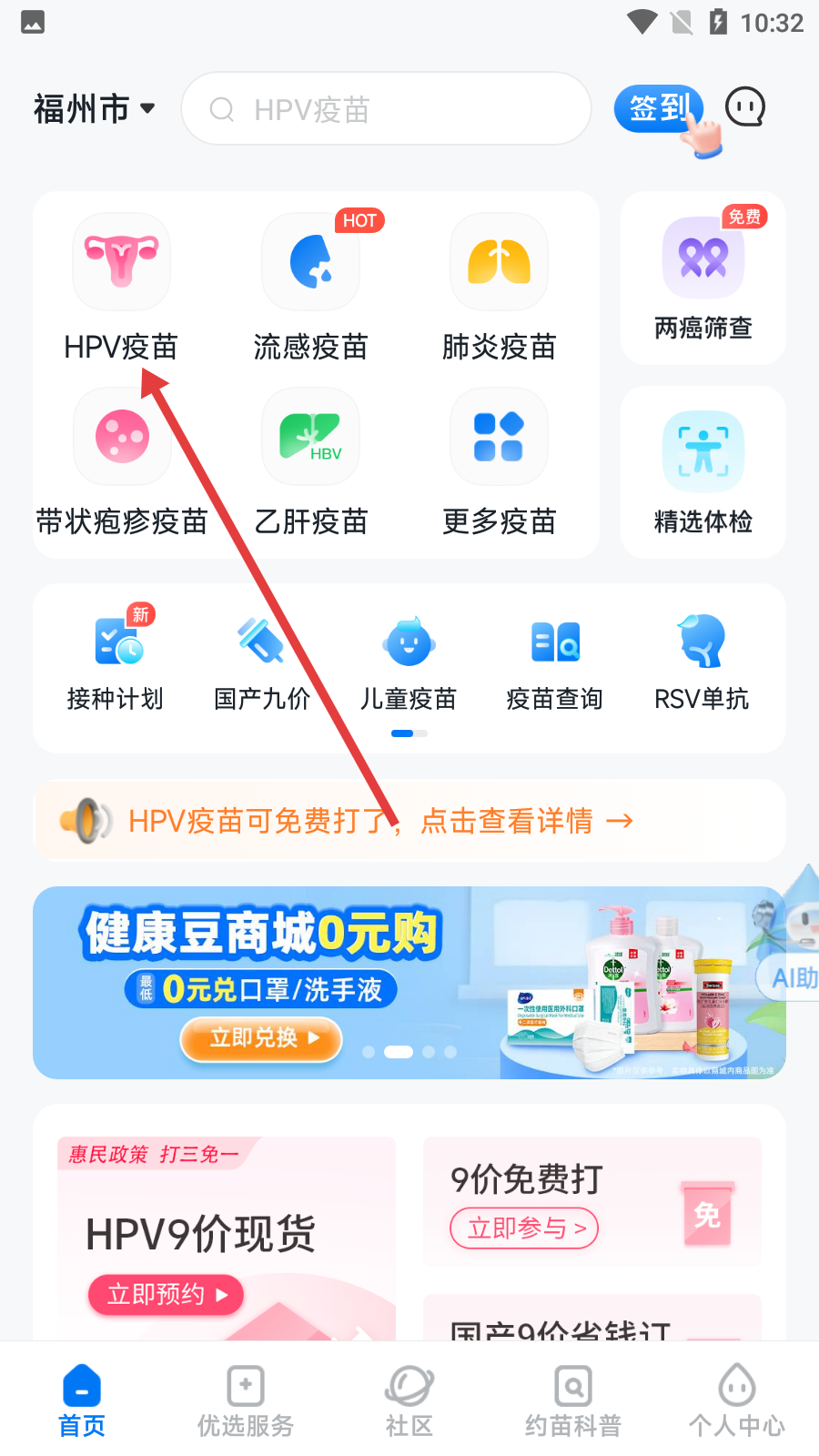Tap the 签到 check-in button
Screen dimensions: 819x1456
point(659,108)
